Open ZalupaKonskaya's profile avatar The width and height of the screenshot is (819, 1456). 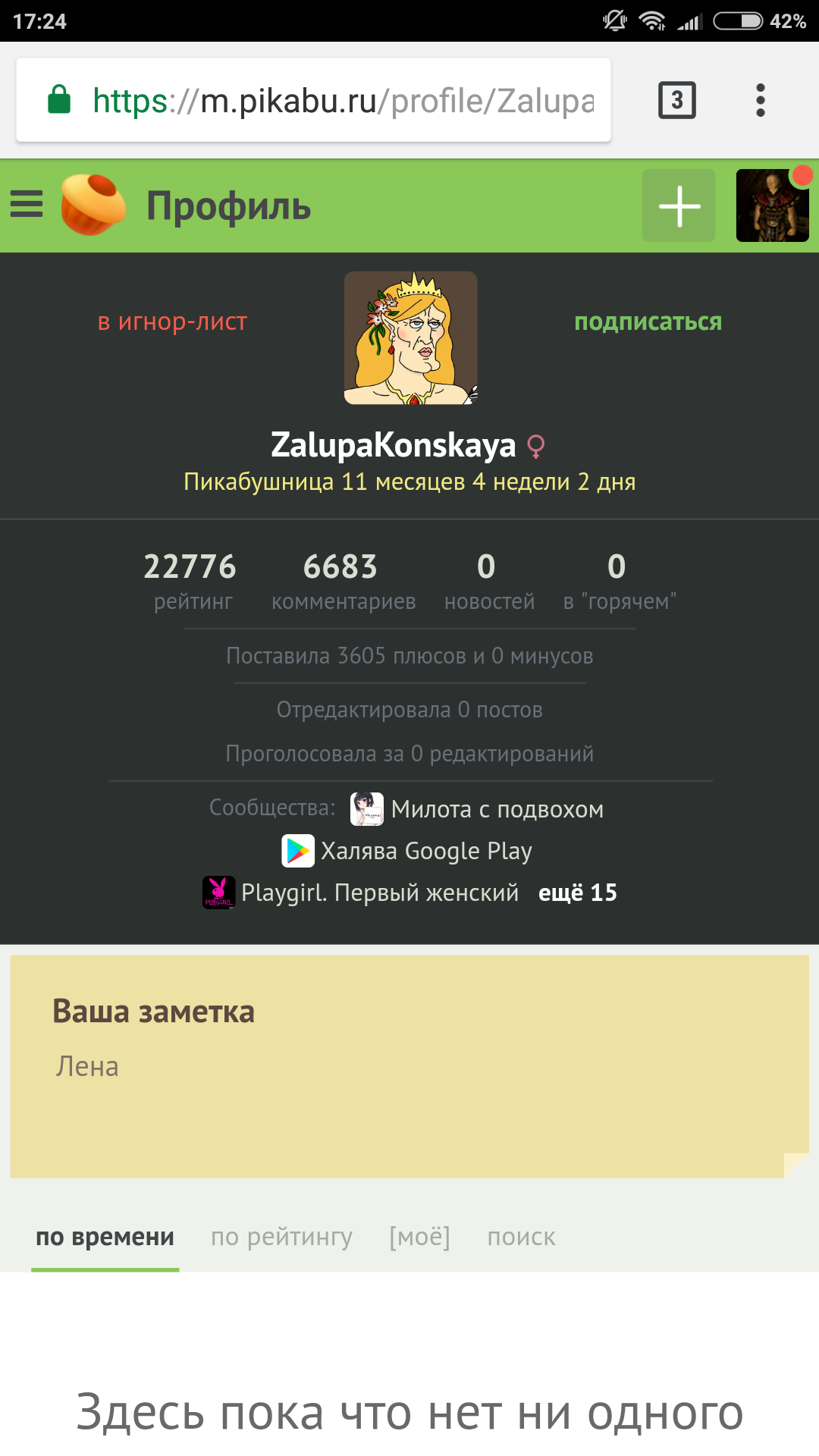point(410,338)
